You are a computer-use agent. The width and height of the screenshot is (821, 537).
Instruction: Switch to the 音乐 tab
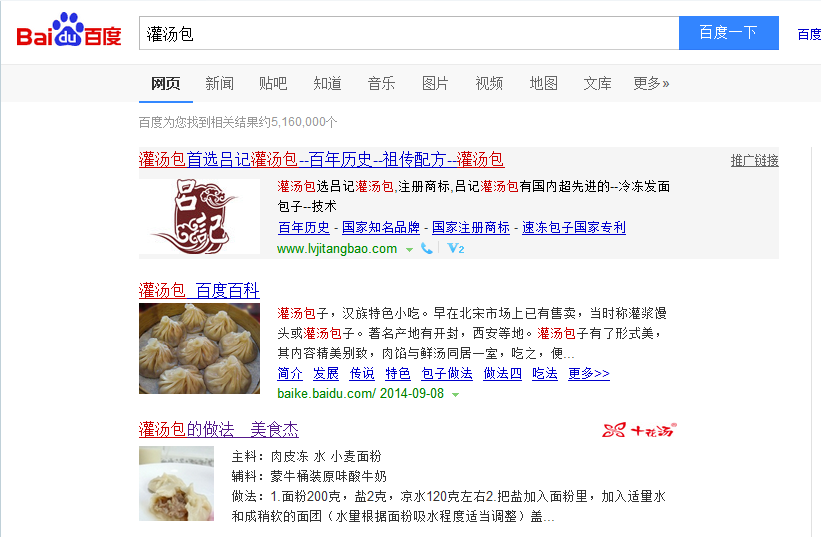pos(381,83)
